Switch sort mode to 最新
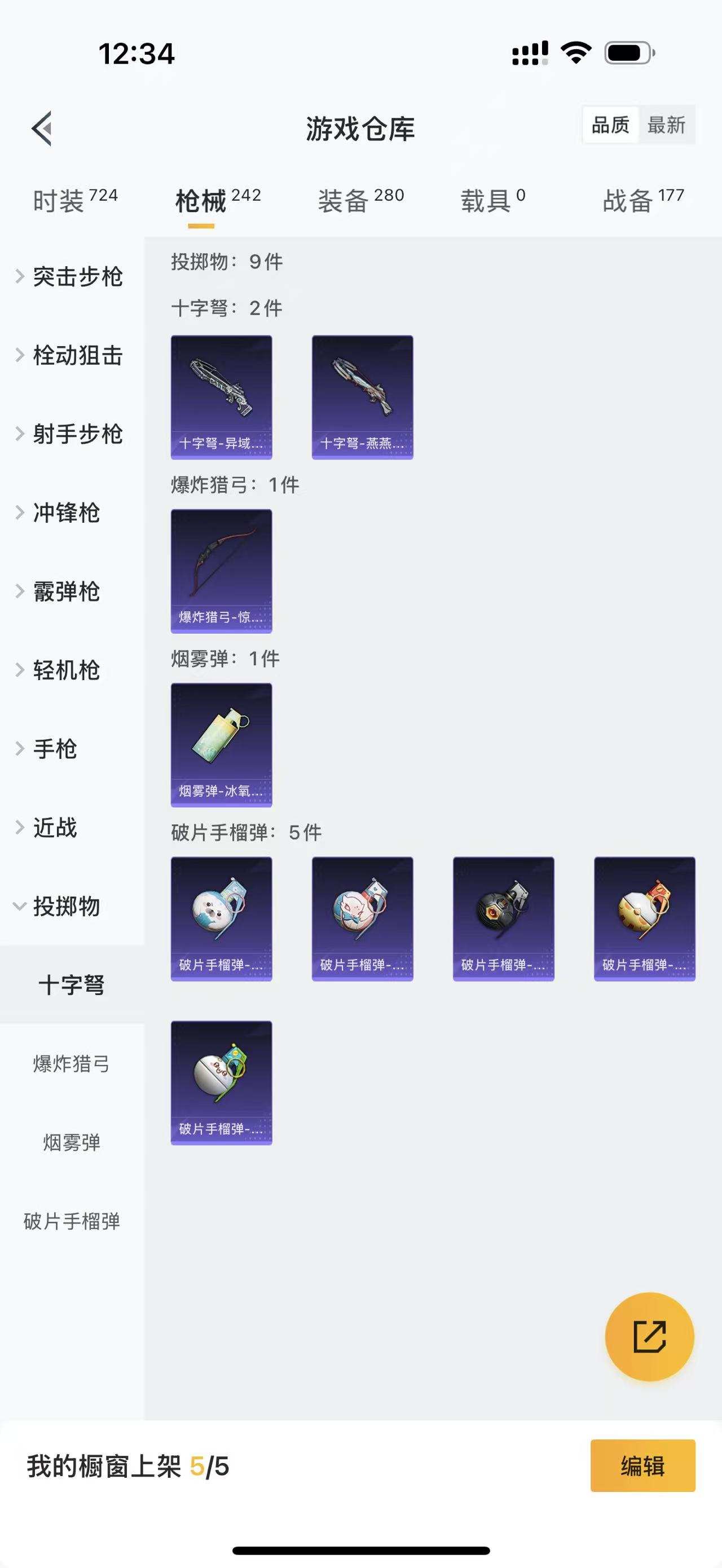Viewport: 722px width, 1568px height. point(667,126)
